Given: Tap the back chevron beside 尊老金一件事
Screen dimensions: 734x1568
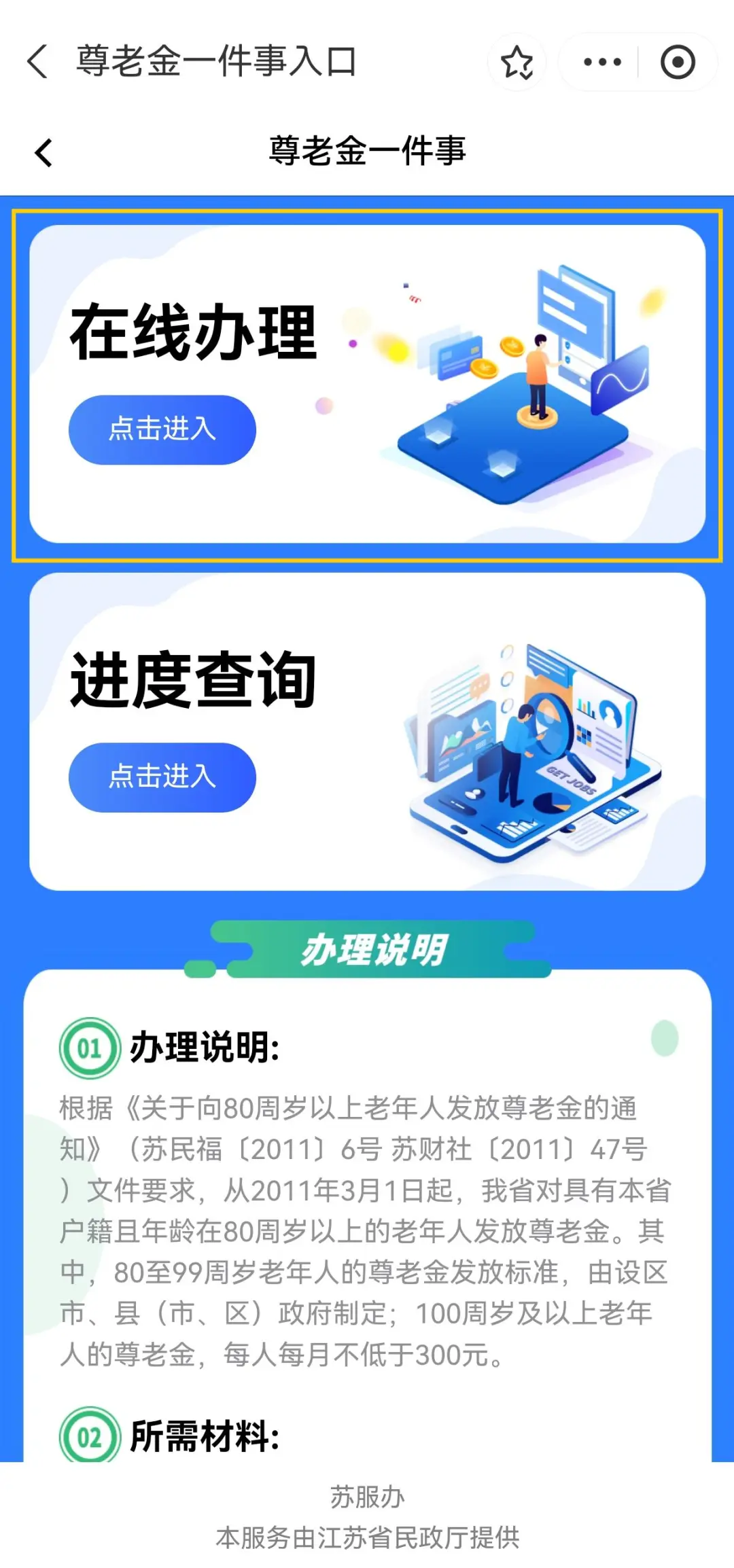Looking at the screenshot, I should pos(44,152).
